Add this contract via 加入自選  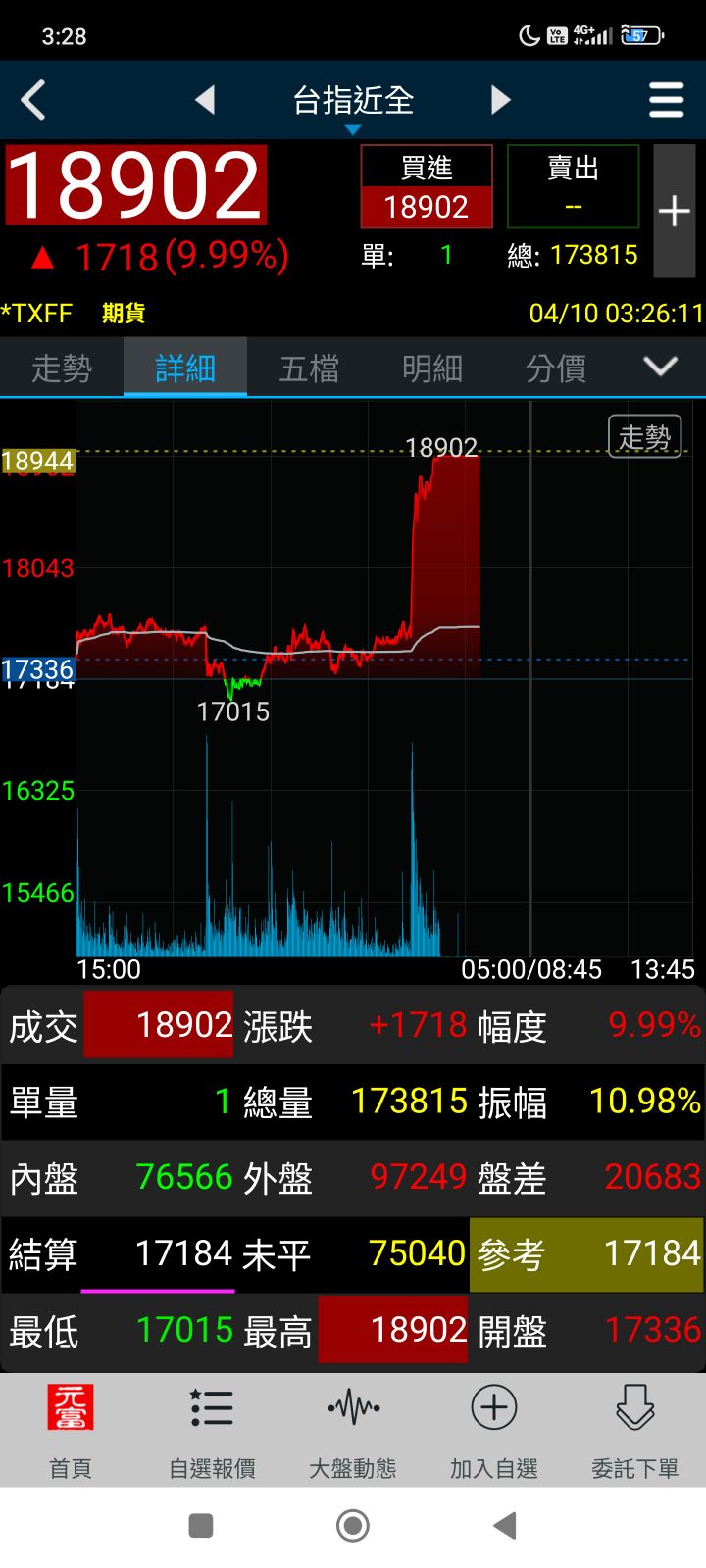point(494,1431)
